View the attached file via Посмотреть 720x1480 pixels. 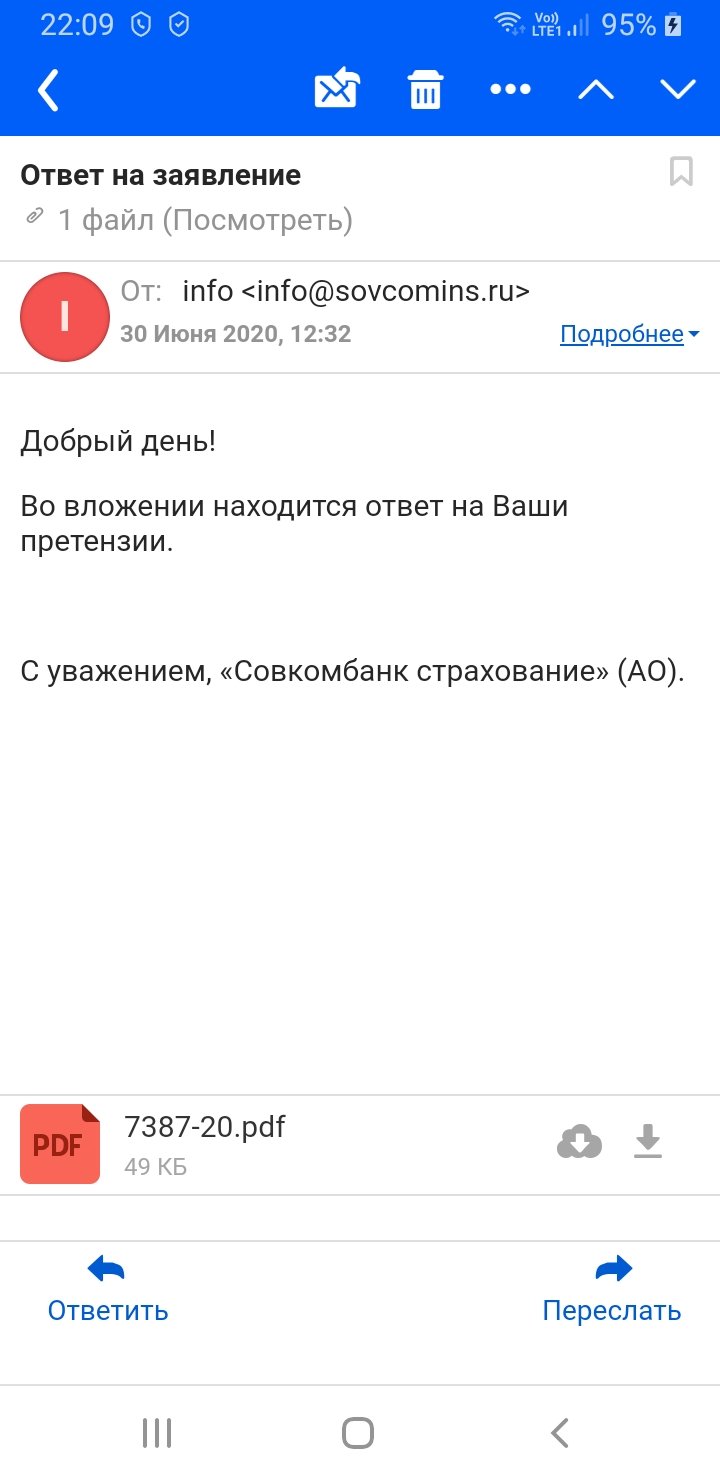coord(256,220)
